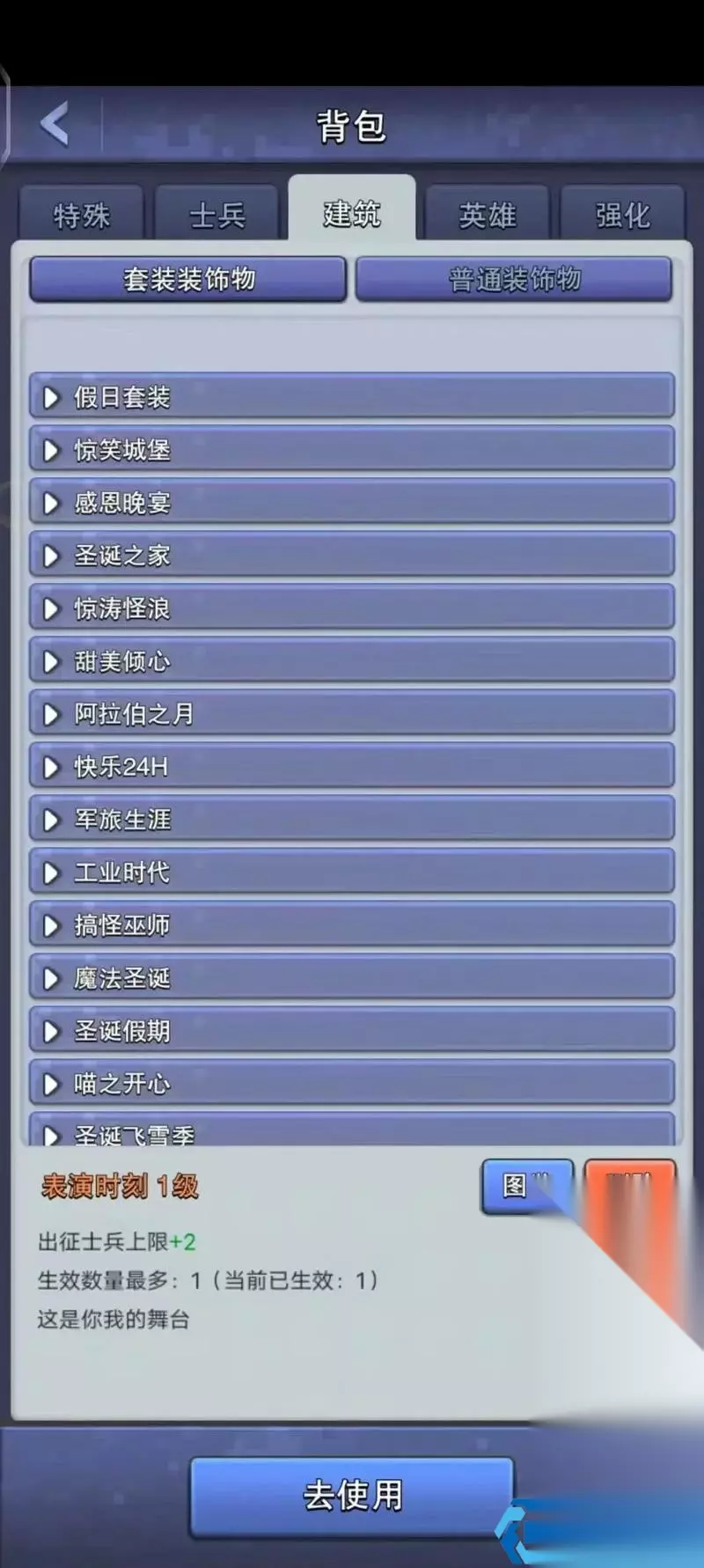704x1568 pixels.
Task: Expand the 喵之开心 set
Action: (352, 1083)
